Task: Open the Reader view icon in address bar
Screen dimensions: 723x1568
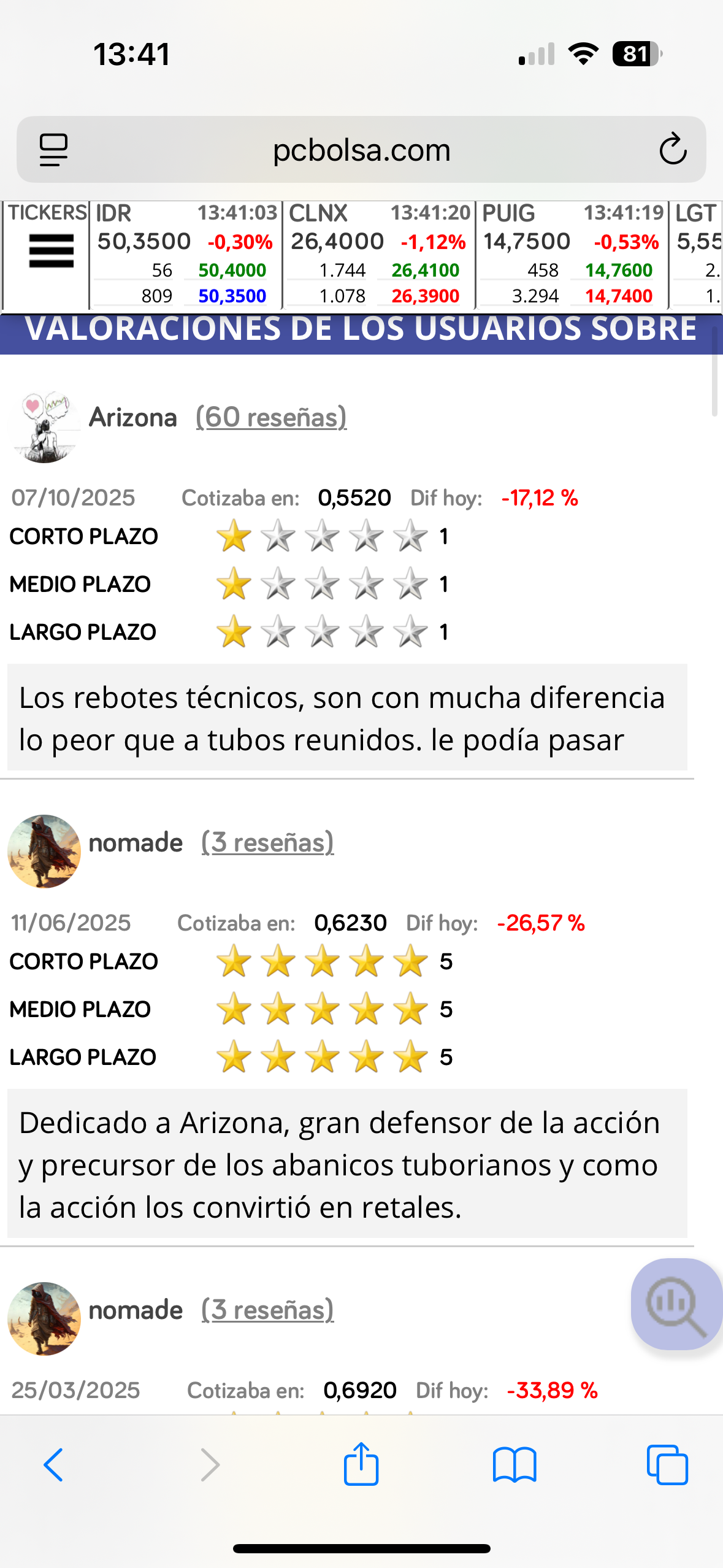Action: pyautogui.click(x=55, y=149)
